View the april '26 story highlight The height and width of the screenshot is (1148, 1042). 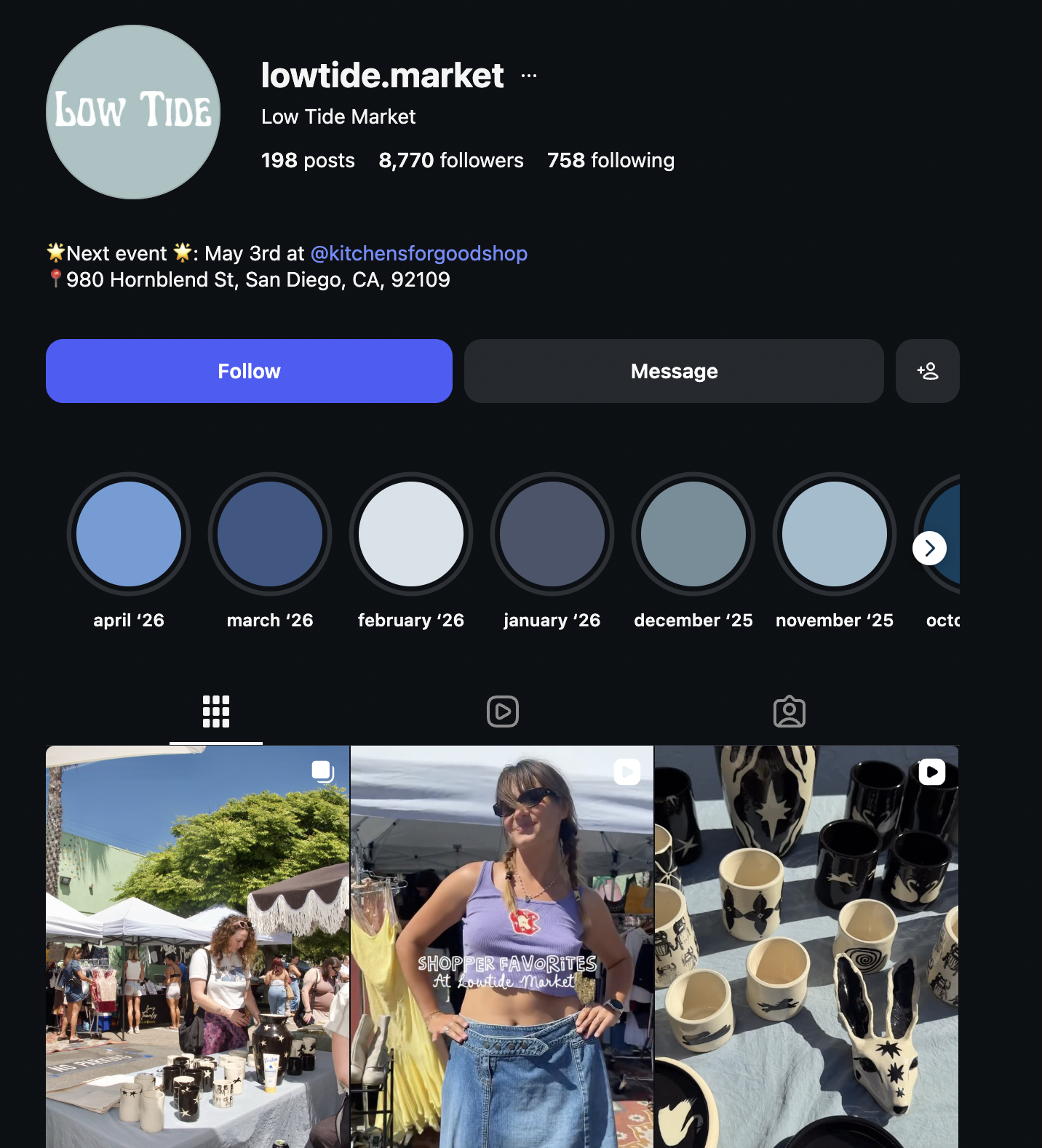click(129, 533)
